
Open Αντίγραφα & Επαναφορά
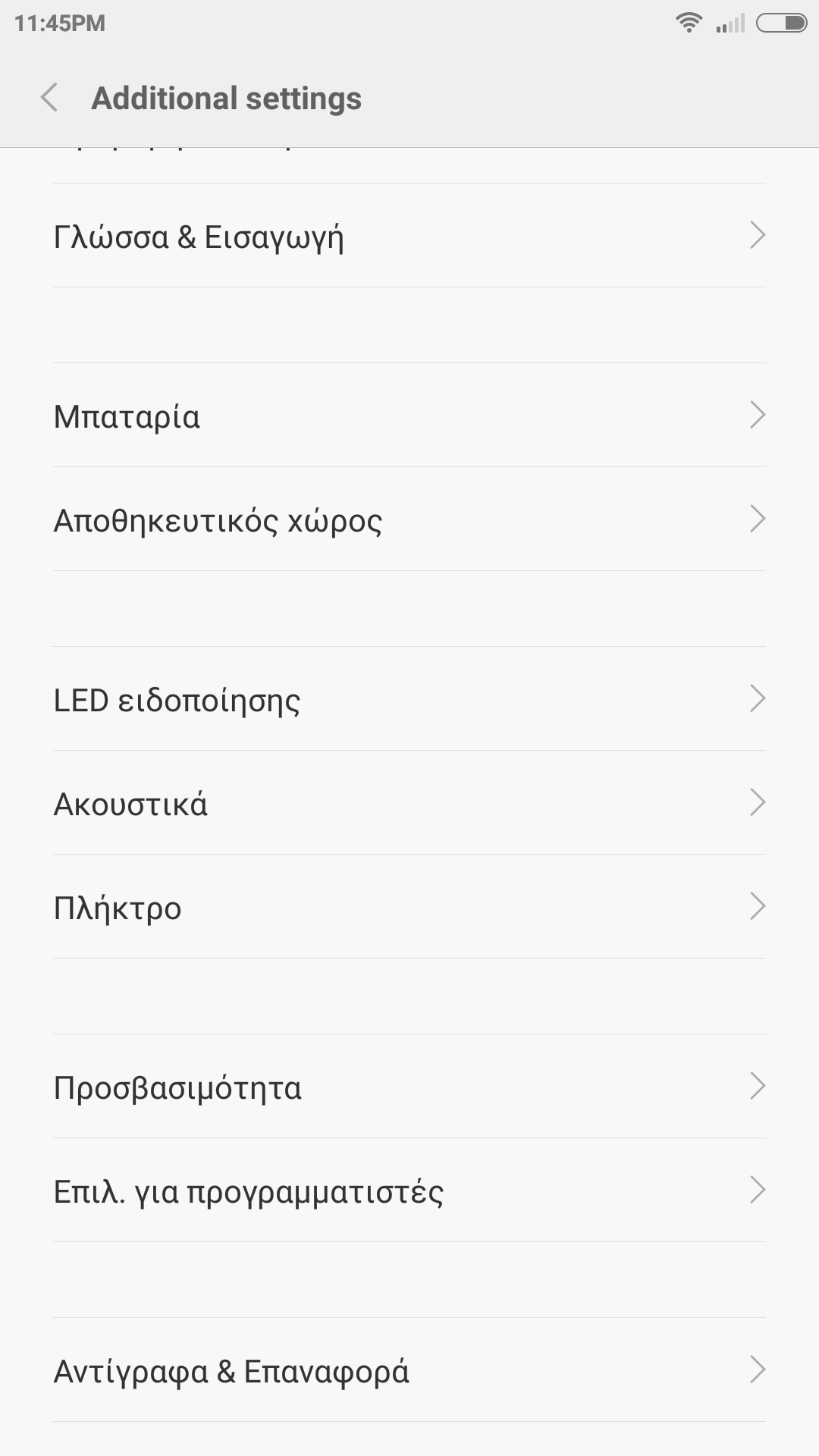(409, 1370)
